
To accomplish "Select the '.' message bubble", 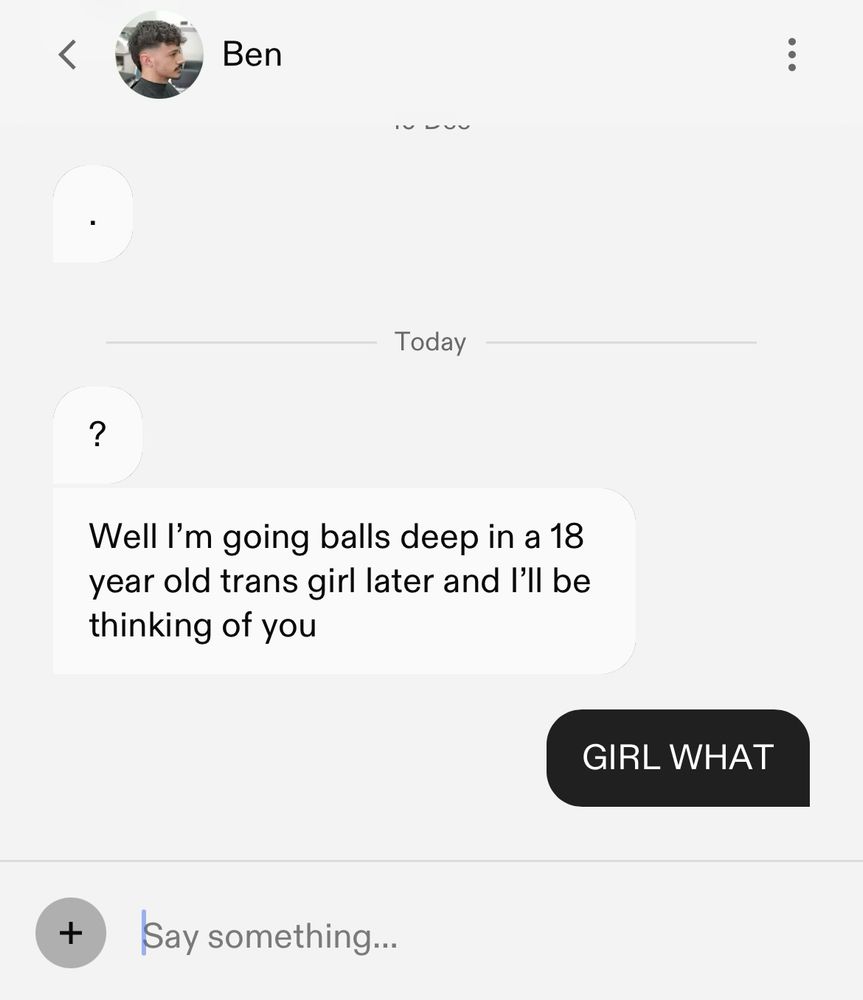I will (92, 213).
